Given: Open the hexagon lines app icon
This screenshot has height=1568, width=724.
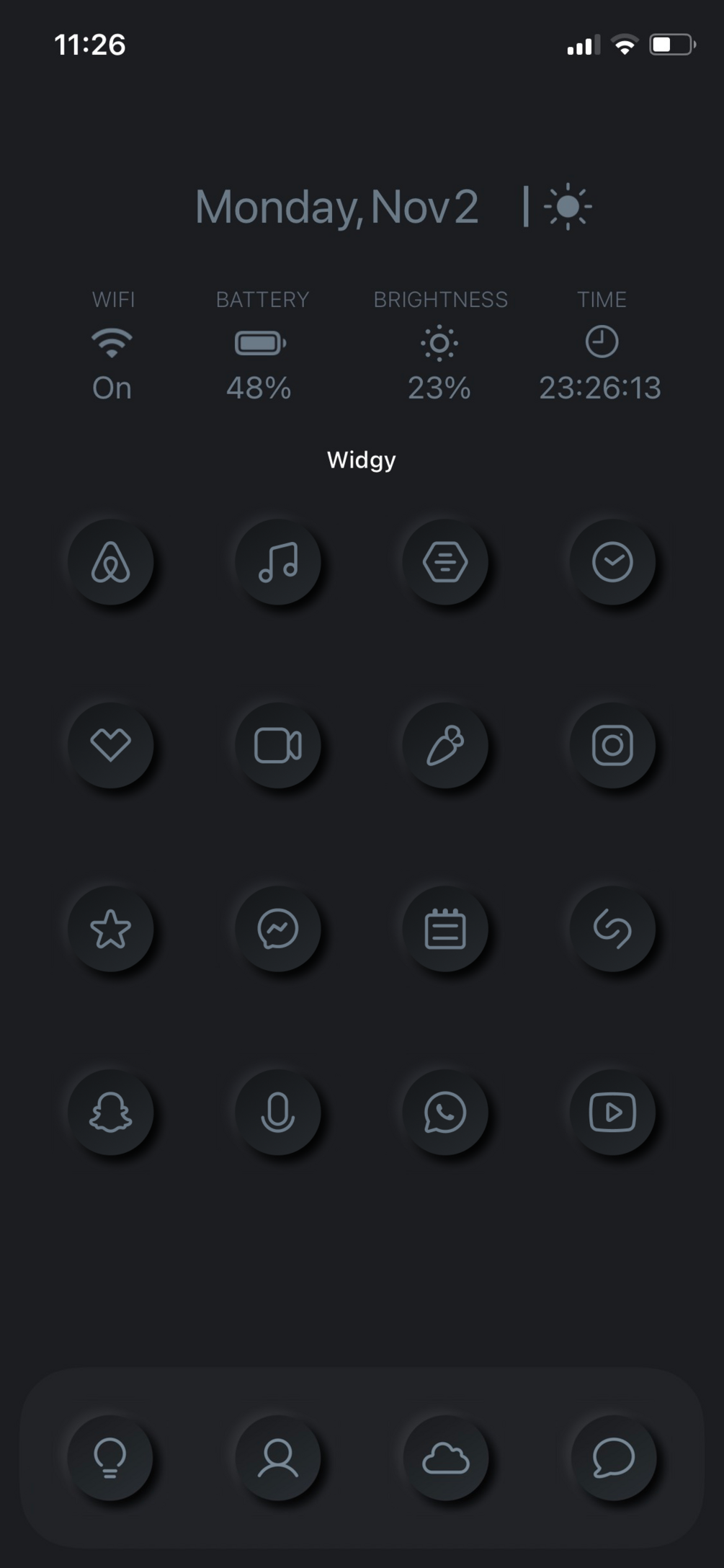Looking at the screenshot, I should (445, 561).
